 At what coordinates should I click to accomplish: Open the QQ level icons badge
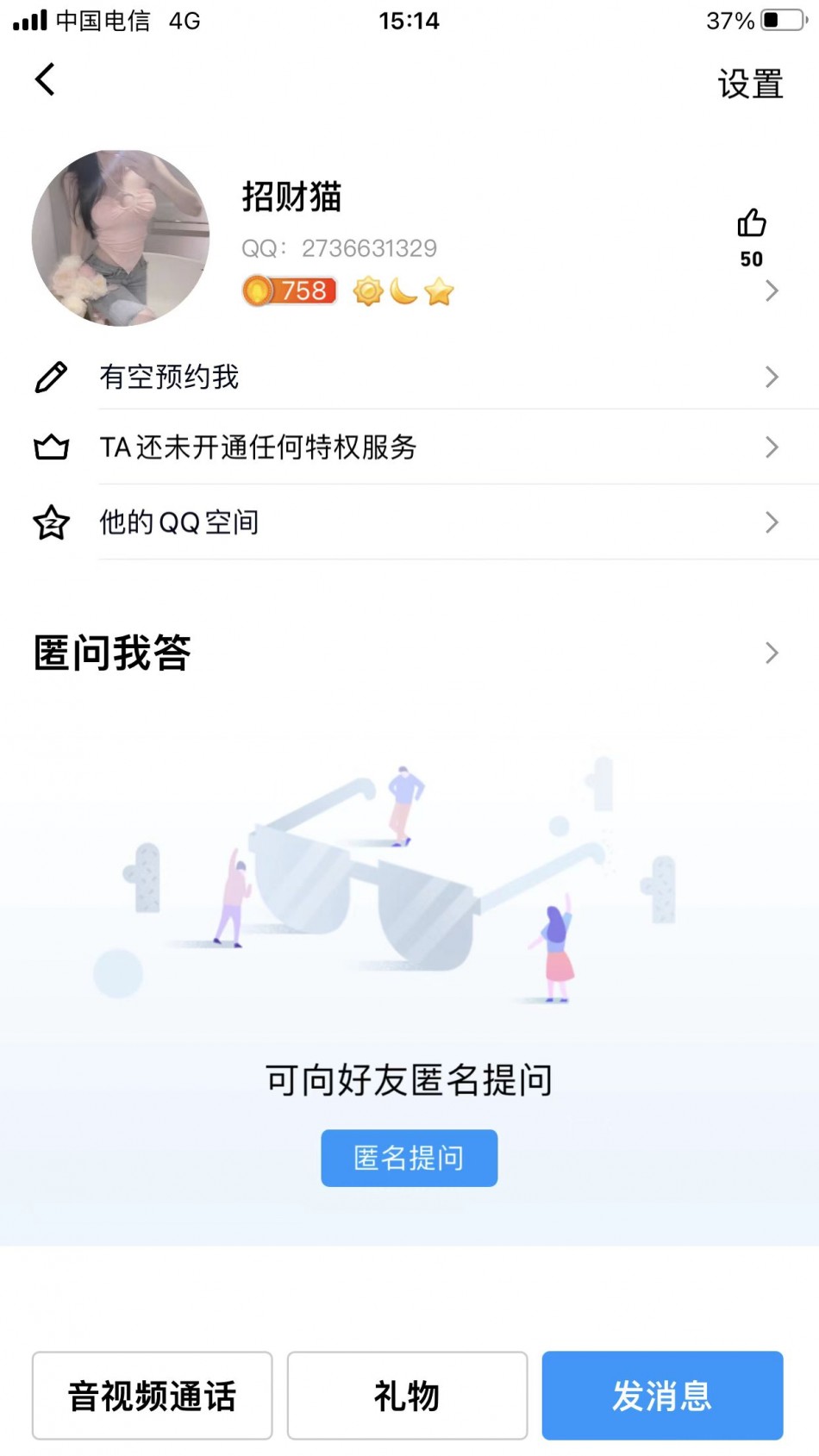[x=403, y=291]
